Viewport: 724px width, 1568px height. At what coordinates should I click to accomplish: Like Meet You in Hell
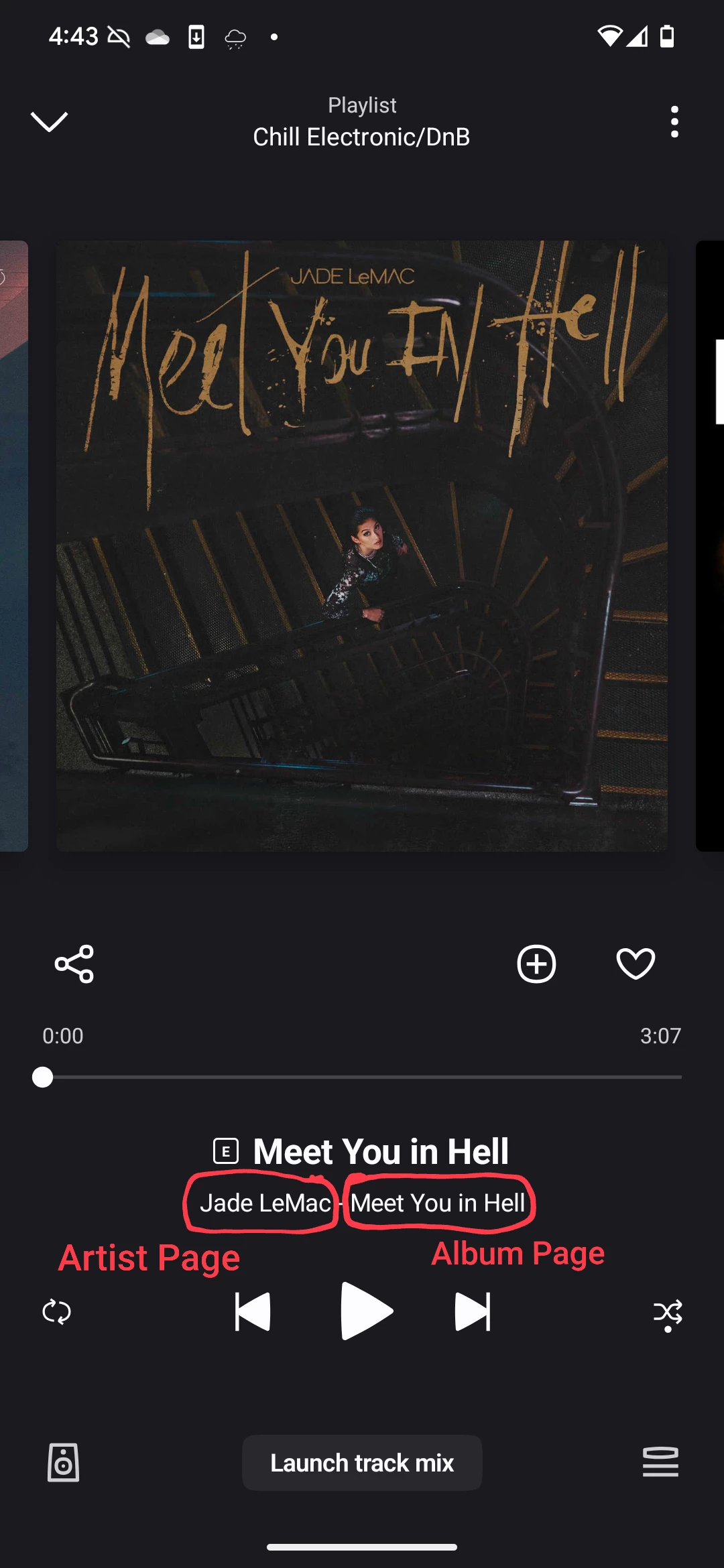click(636, 964)
